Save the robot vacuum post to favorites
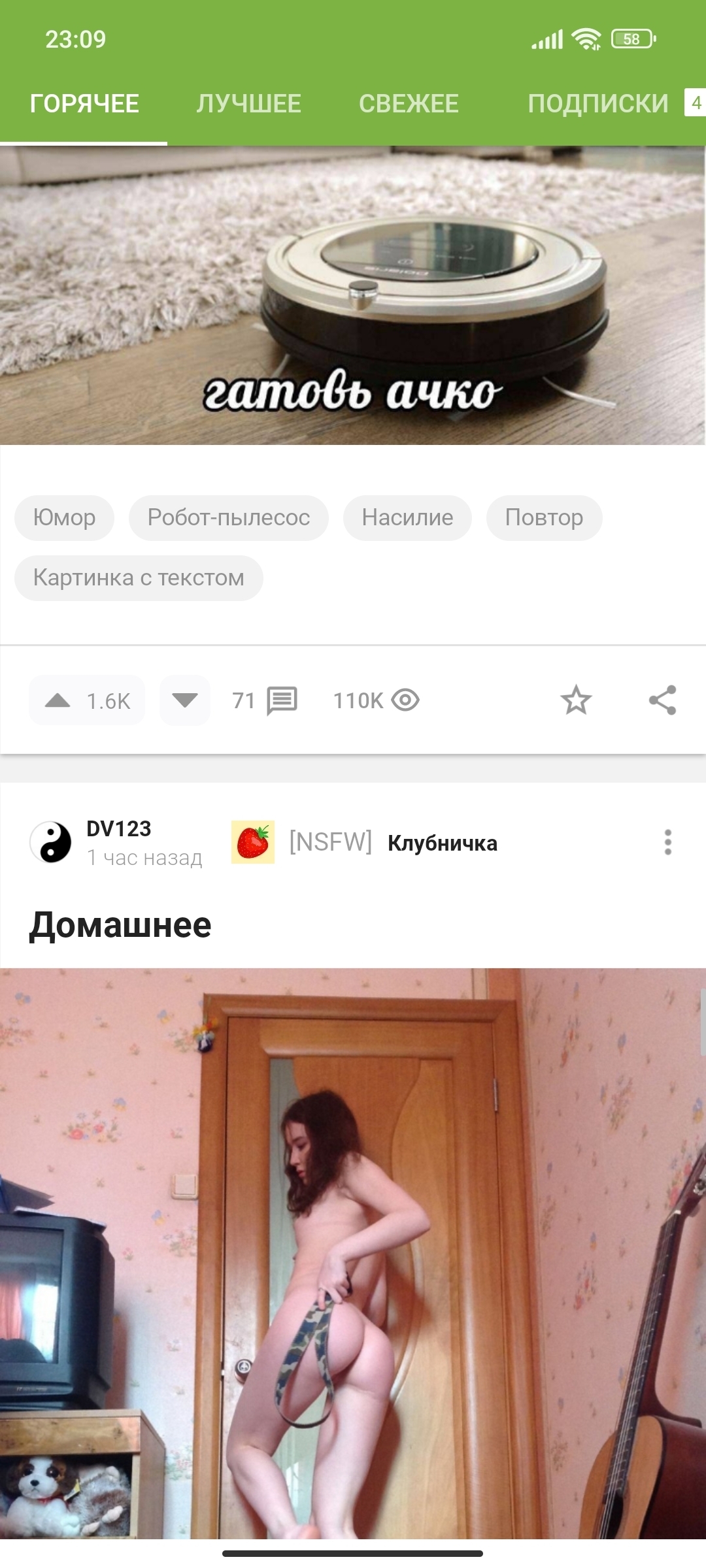This screenshot has height=1568, width=706. 576,700
